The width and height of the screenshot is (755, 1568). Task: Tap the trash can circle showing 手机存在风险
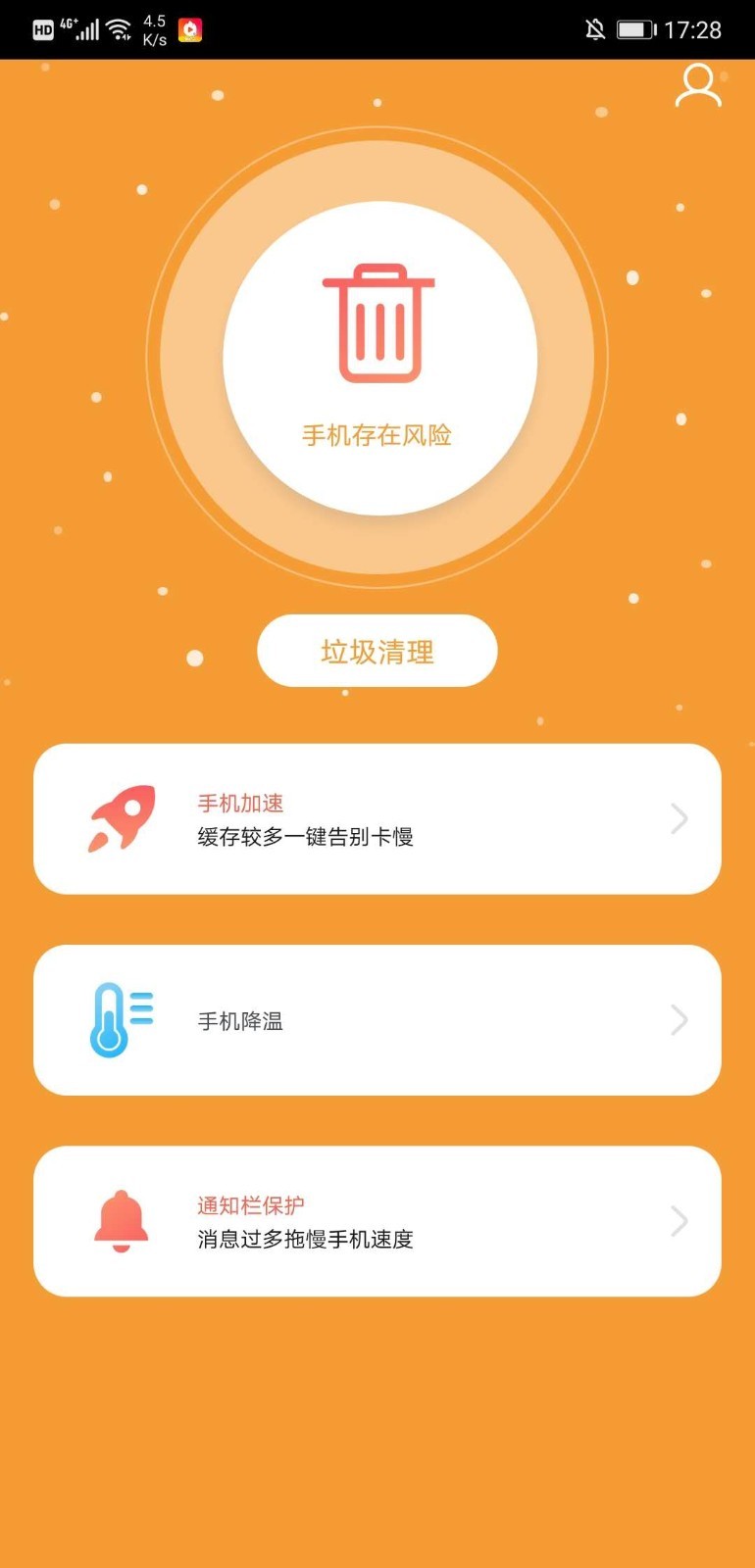tap(379, 358)
